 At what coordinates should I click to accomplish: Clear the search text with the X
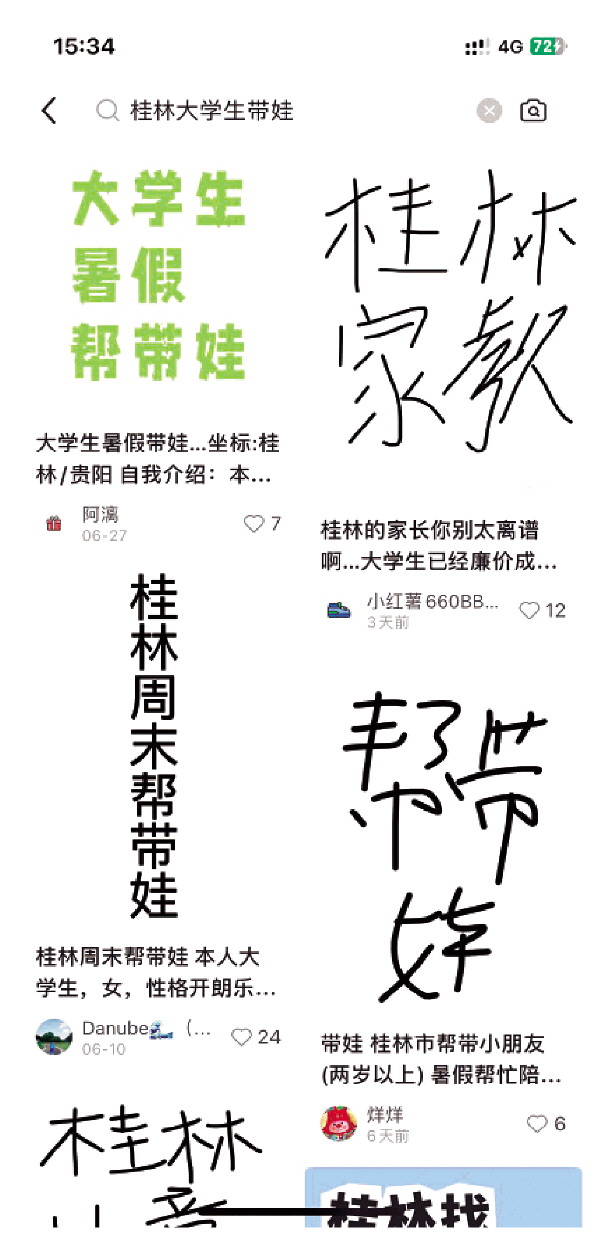(x=489, y=111)
